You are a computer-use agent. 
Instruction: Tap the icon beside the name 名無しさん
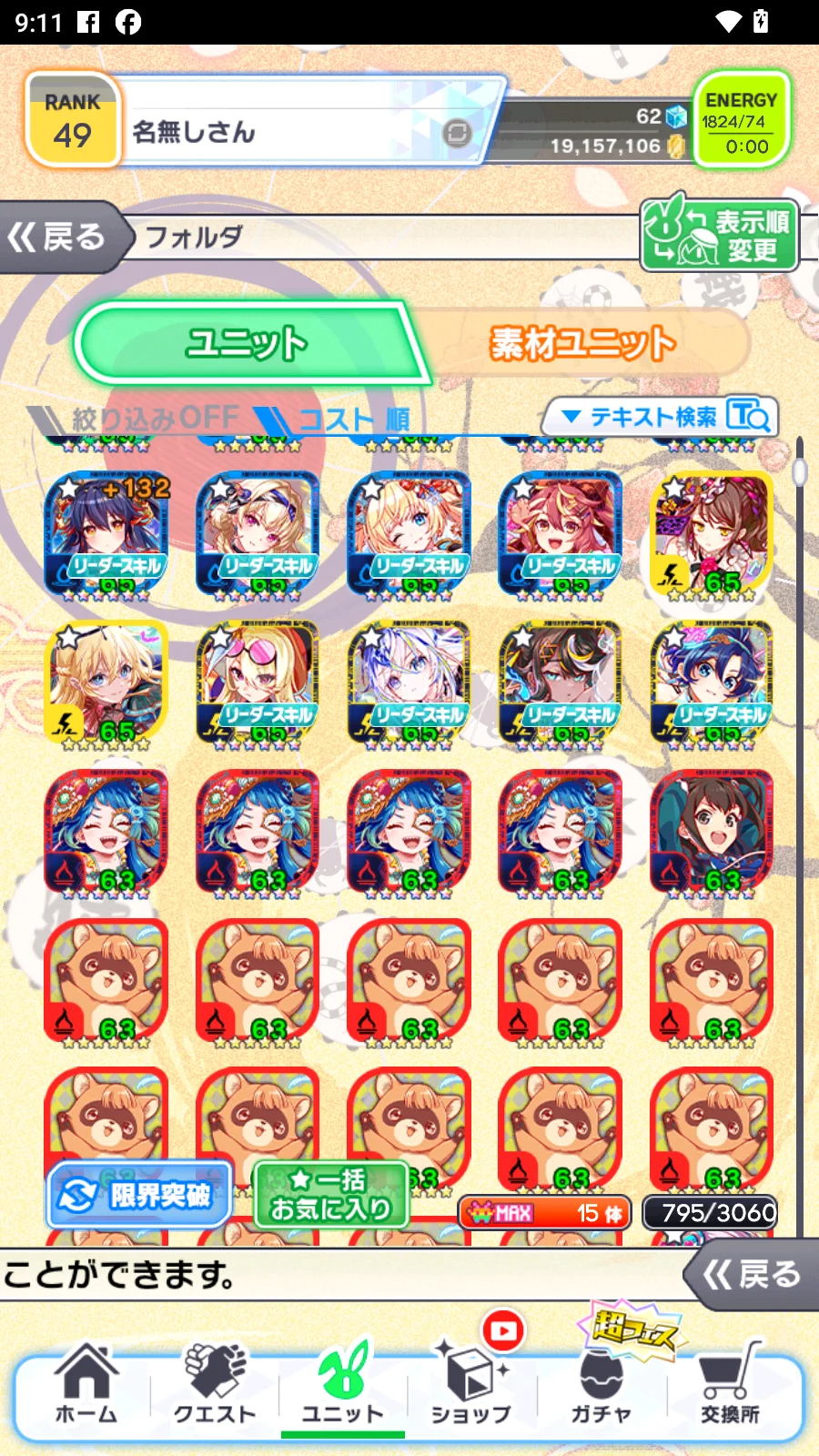(x=457, y=134)
